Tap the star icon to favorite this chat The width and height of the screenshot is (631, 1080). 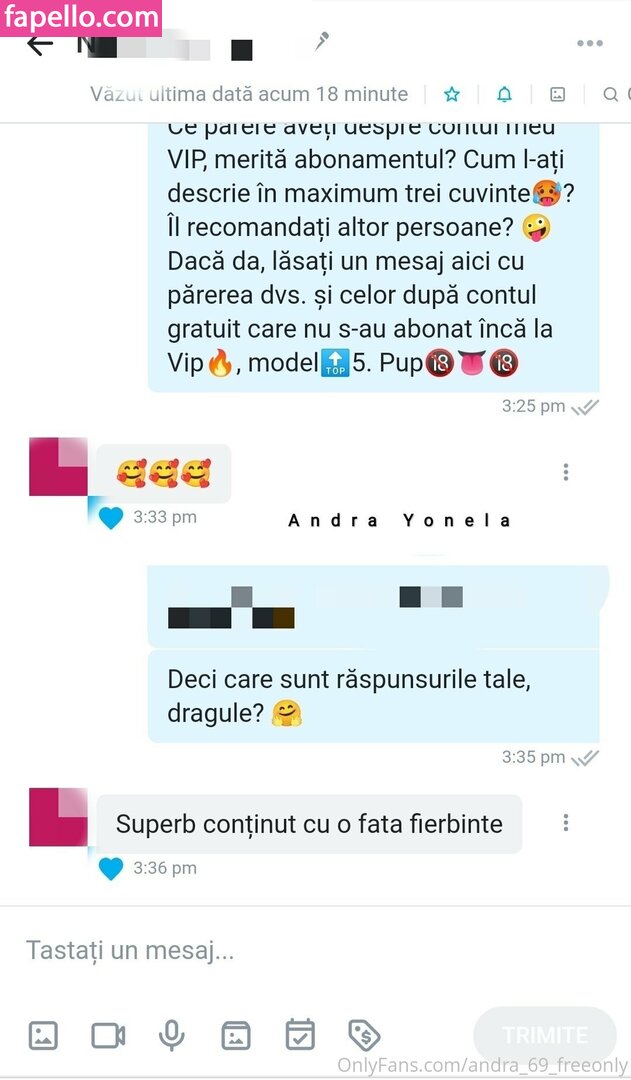point(452,94)
